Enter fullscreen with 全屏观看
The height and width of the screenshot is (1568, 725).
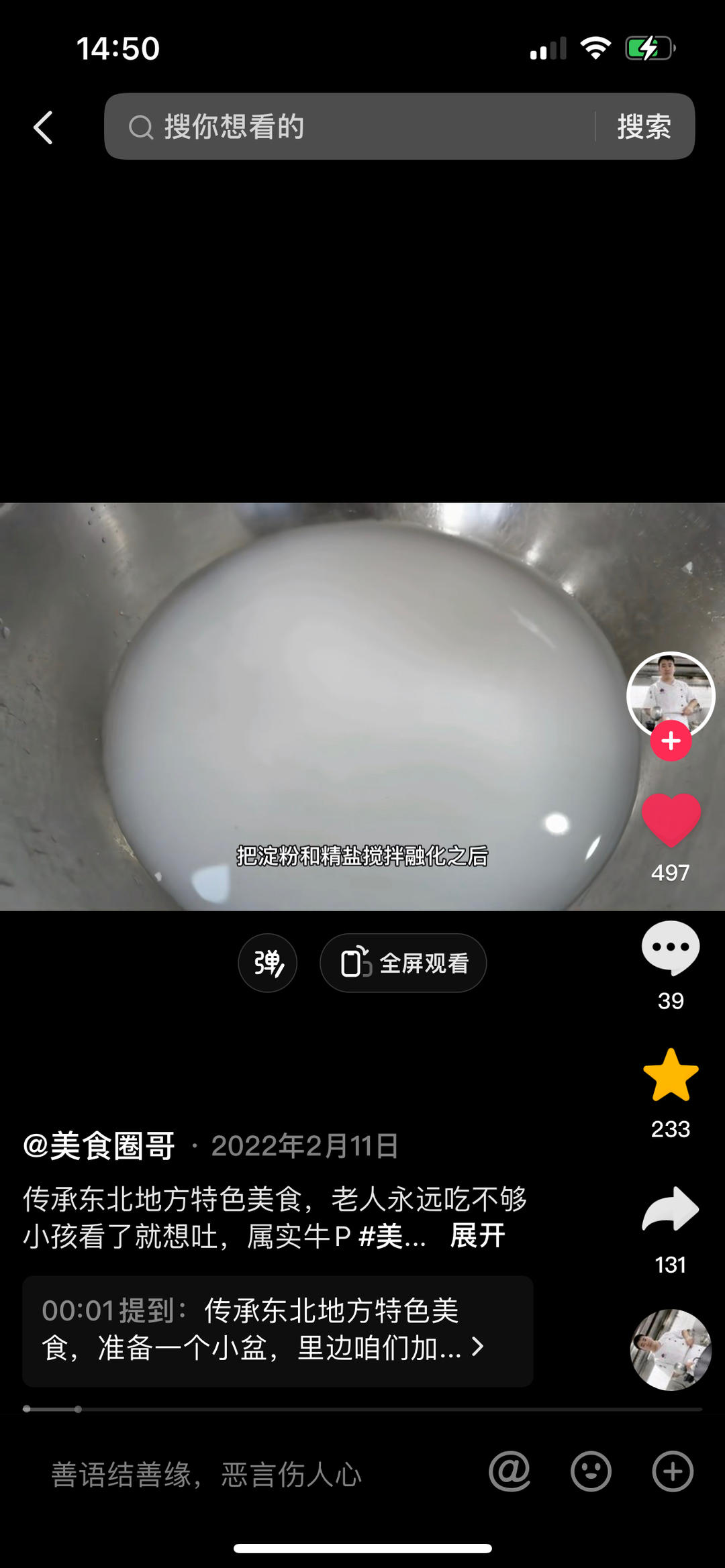click(x=403, y=962)
